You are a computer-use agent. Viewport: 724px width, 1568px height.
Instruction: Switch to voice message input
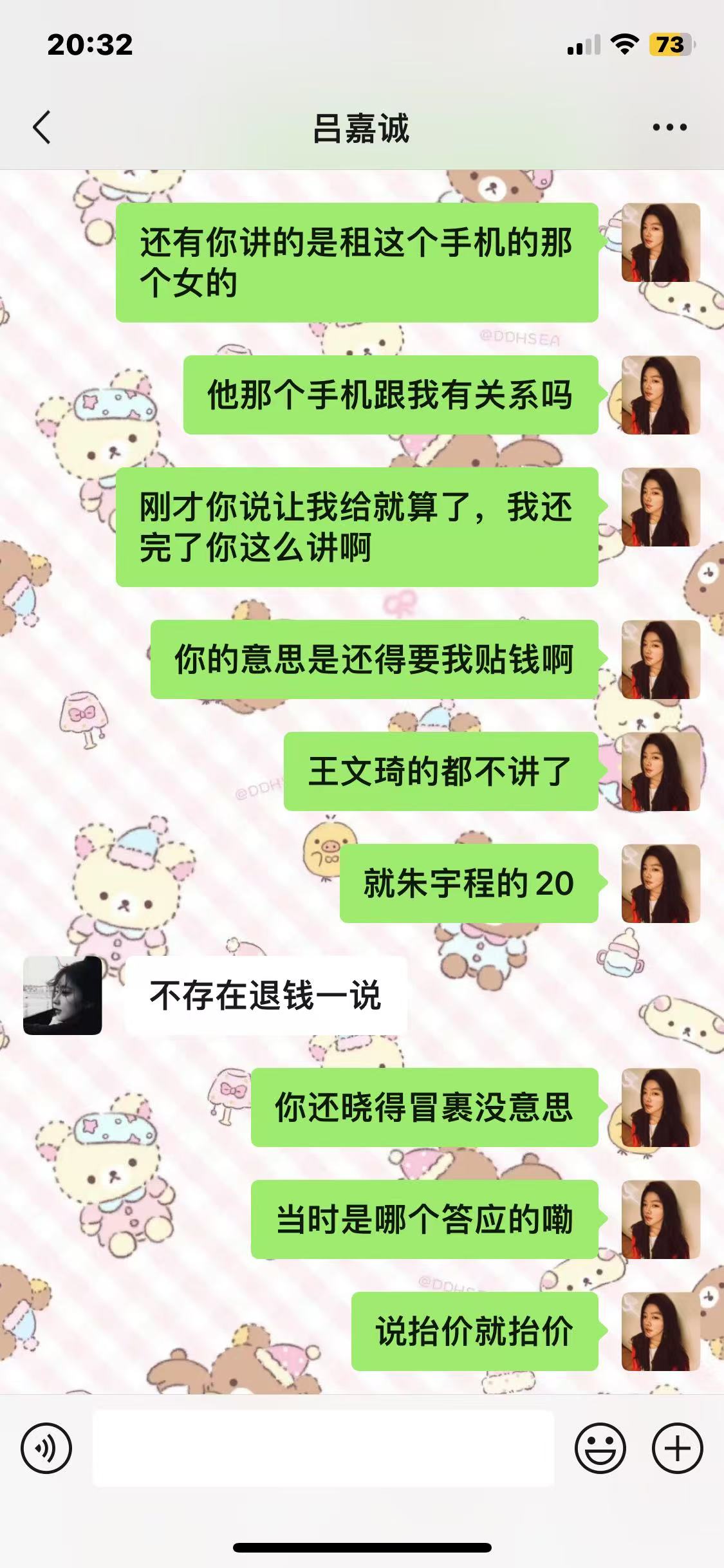click(46, 1448)
